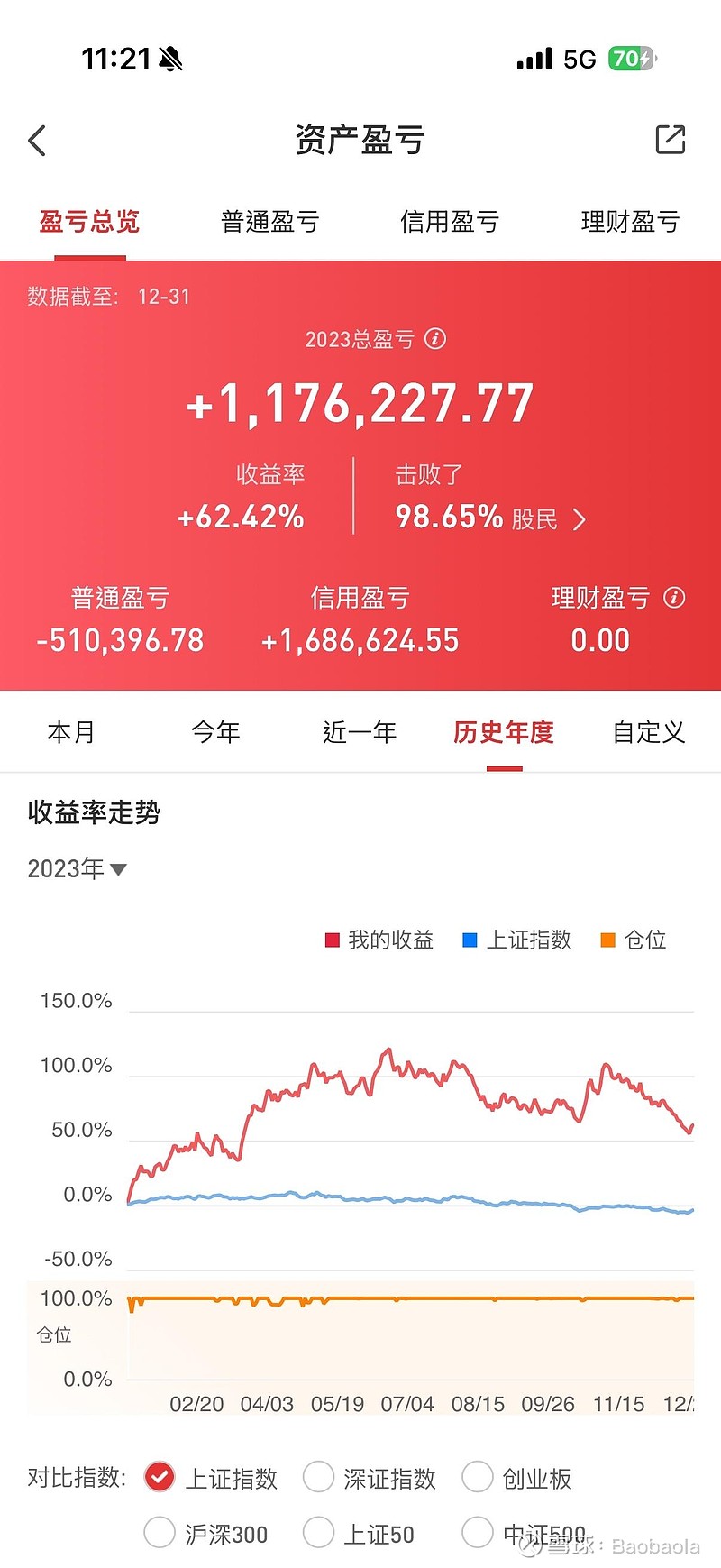Screen dimensions: 721x1568
Task: Choose the 自定义 period
Action: [648, 732]
